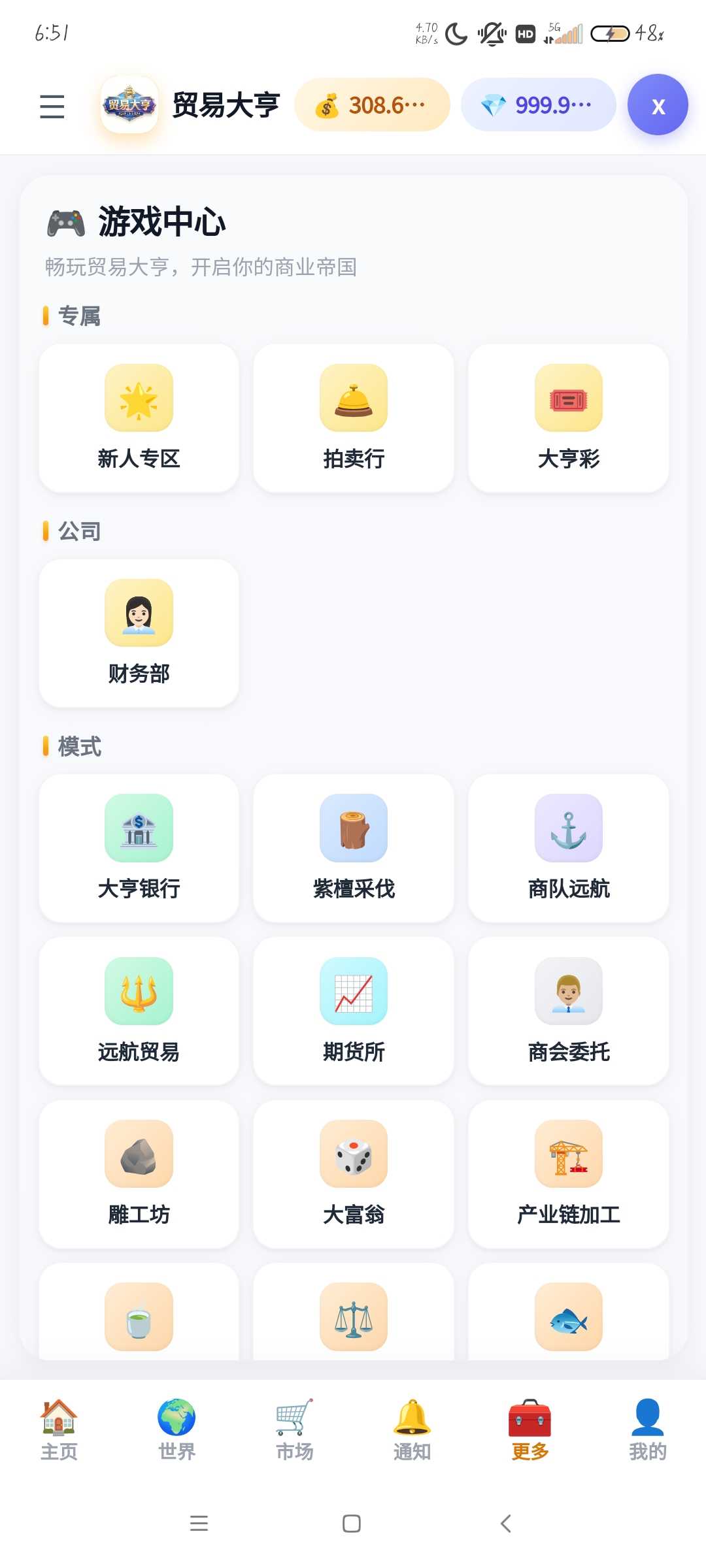Switch to the 主页 home tab
The height and width of the screenshot is (1568, 706).
[59, 1430]
